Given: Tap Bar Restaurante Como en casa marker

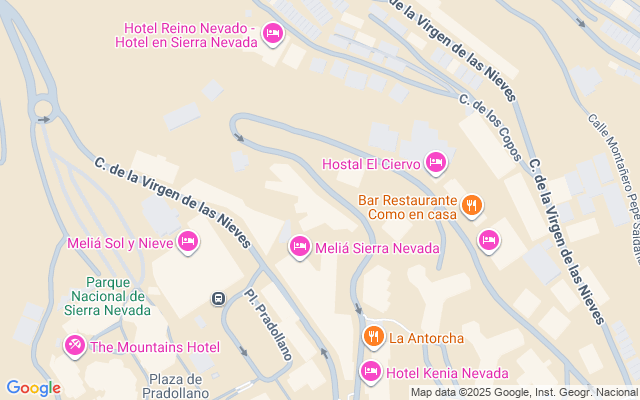Looking at the screenshot, I should pos(472,207).
